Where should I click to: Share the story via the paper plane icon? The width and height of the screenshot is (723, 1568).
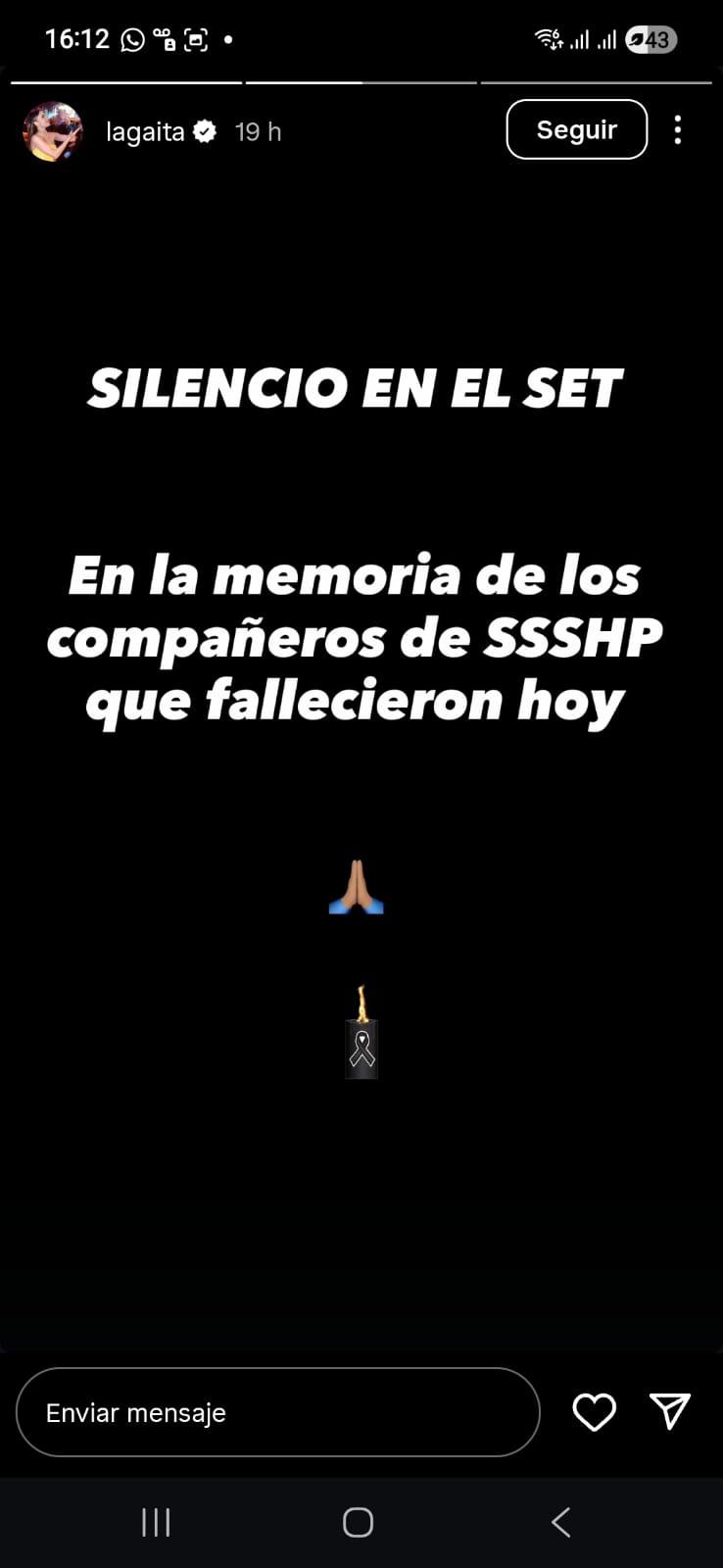672,1411
